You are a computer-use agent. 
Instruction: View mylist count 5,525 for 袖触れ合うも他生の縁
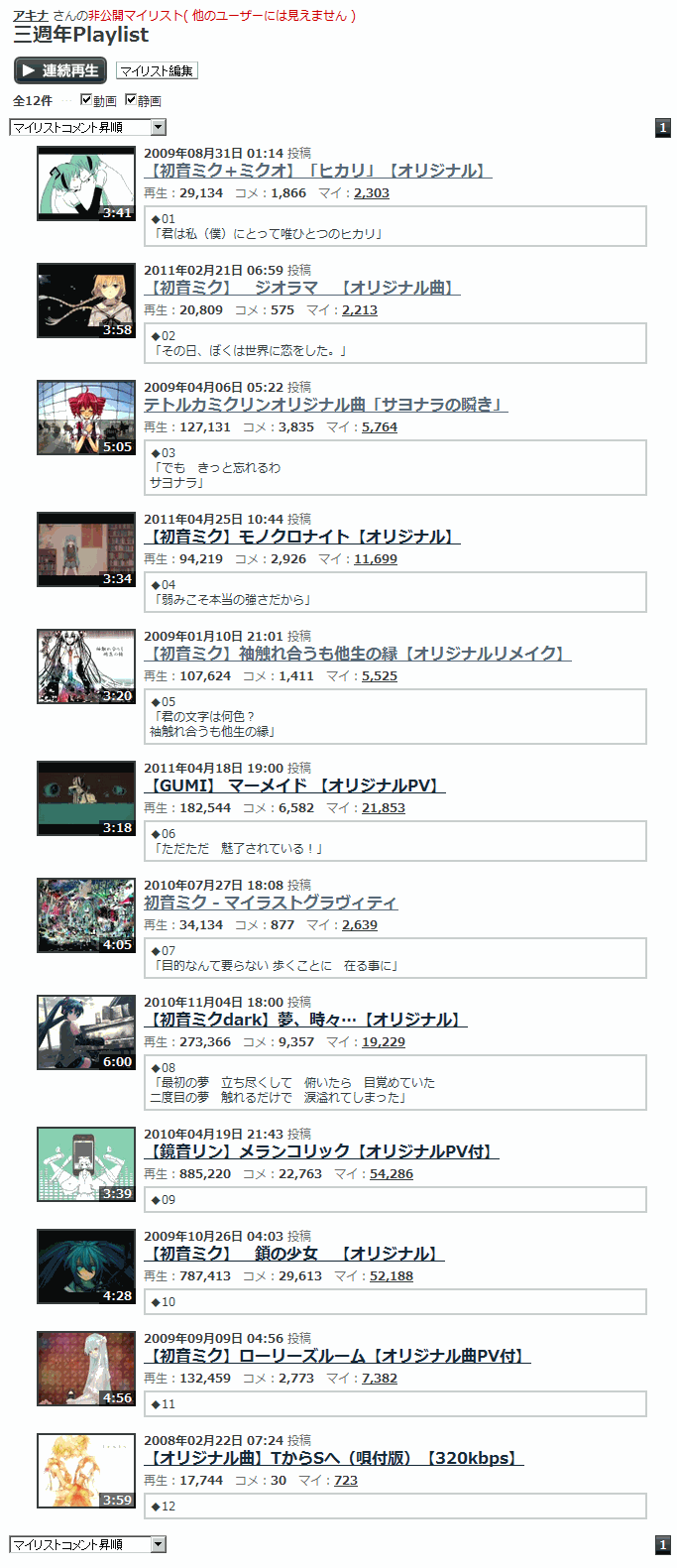pyautogui.click(x=379, y=676)
